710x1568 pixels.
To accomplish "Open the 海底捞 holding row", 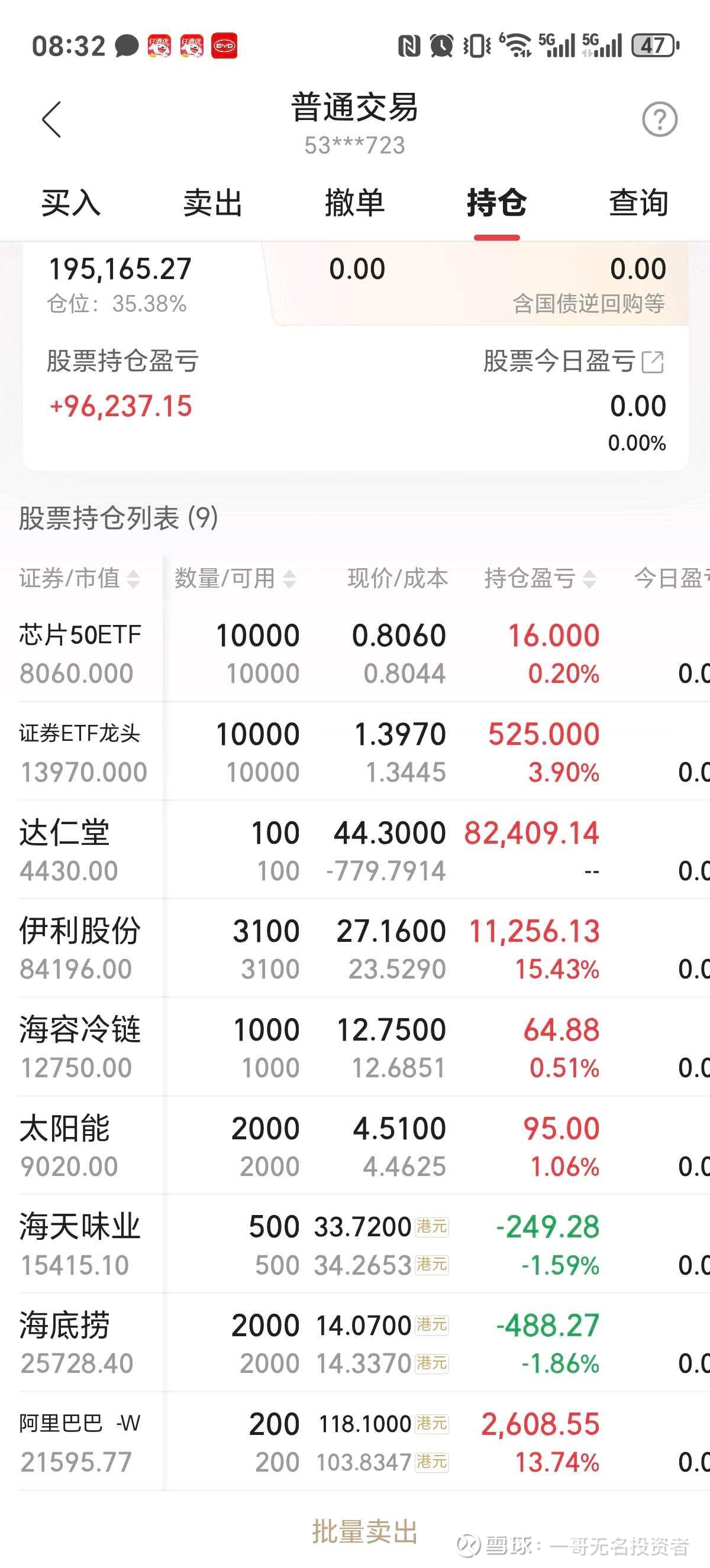I will 355,1343.
